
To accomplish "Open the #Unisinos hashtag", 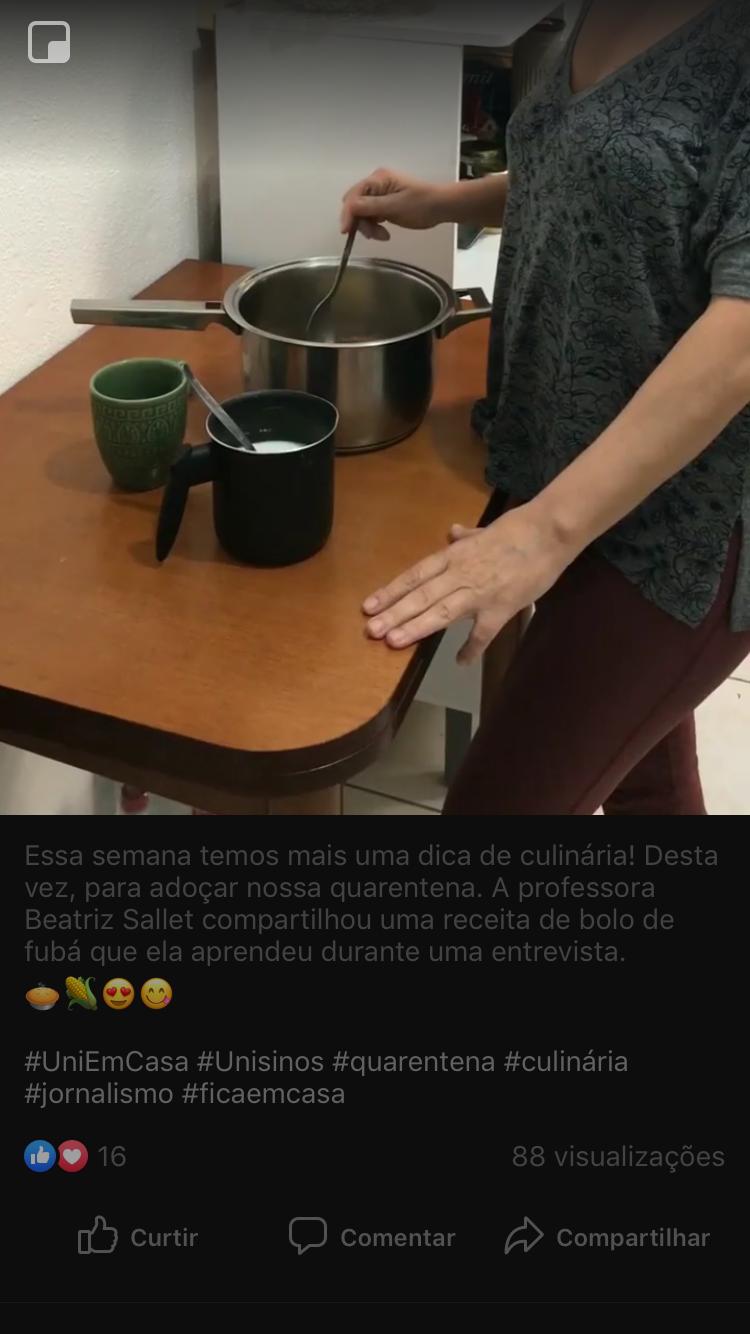I will click(260, 1061).
